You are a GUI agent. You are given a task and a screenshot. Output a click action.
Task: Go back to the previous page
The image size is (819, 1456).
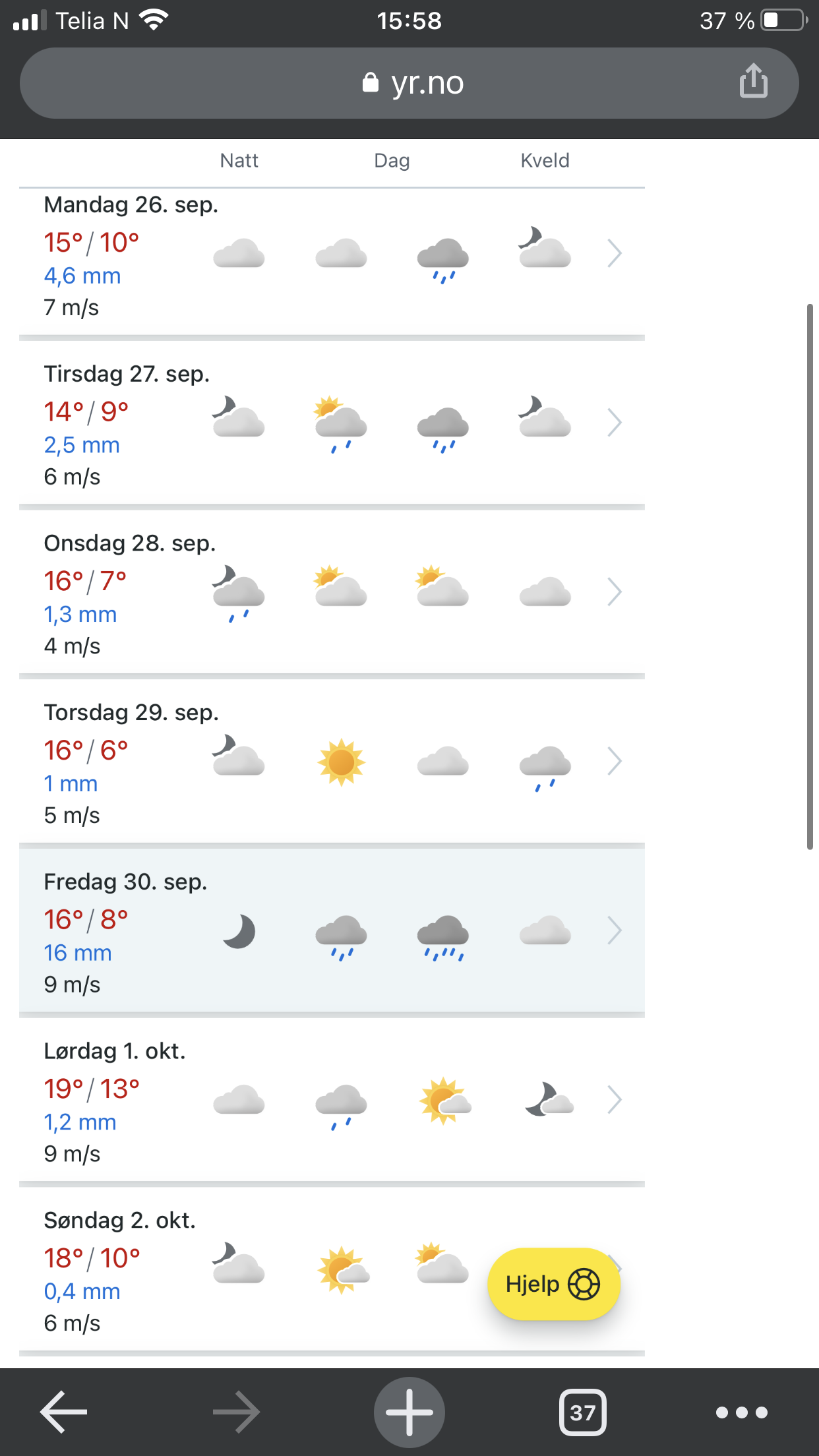coord(64,1412)
